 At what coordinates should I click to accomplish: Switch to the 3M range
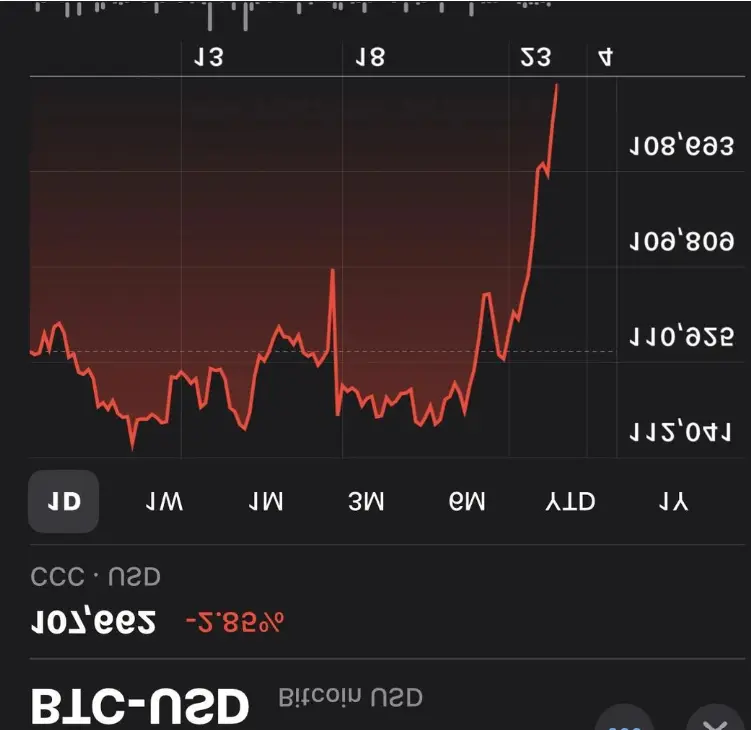tap(366, 502)
